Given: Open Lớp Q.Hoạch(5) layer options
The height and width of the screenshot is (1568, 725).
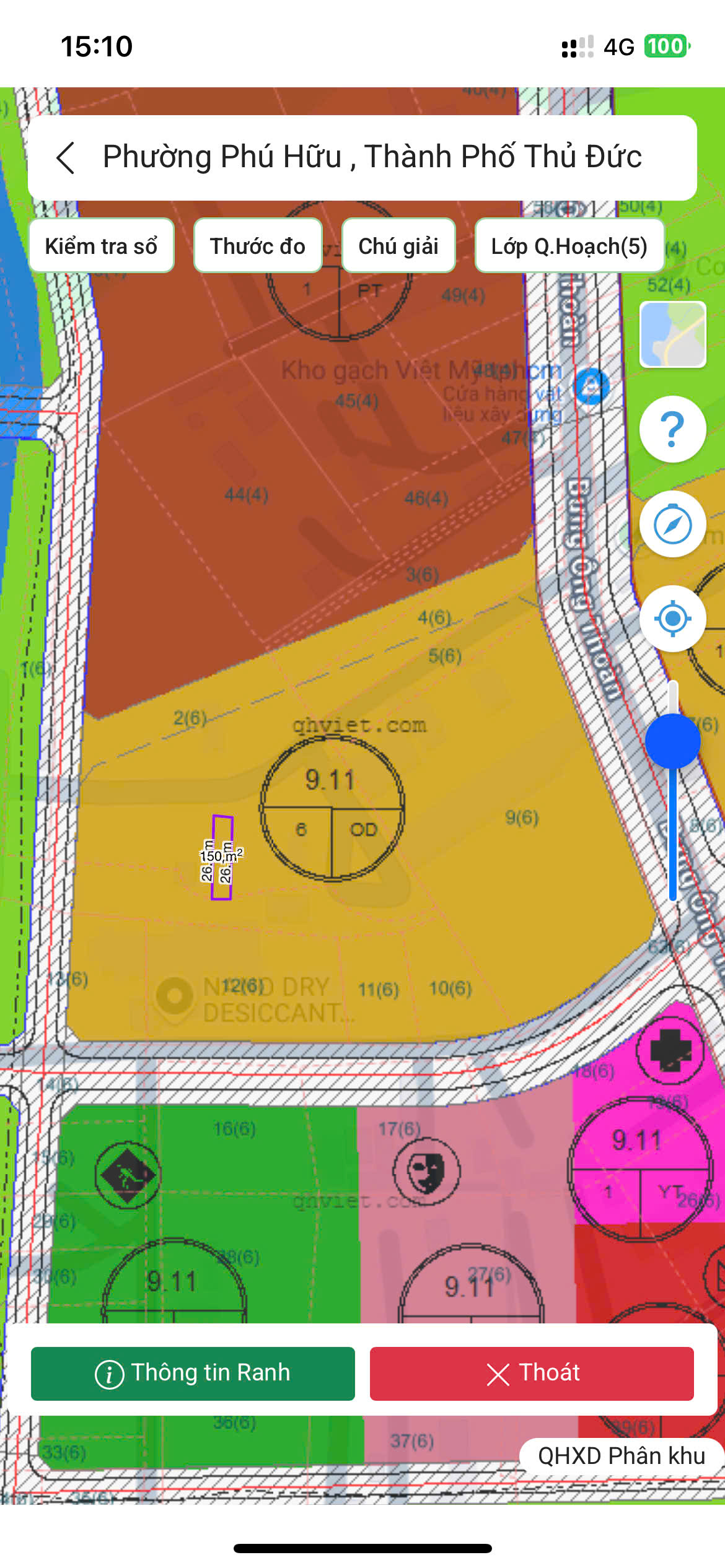Looking at the screenshot, I should pyautogui.click(x=569, y=246).
